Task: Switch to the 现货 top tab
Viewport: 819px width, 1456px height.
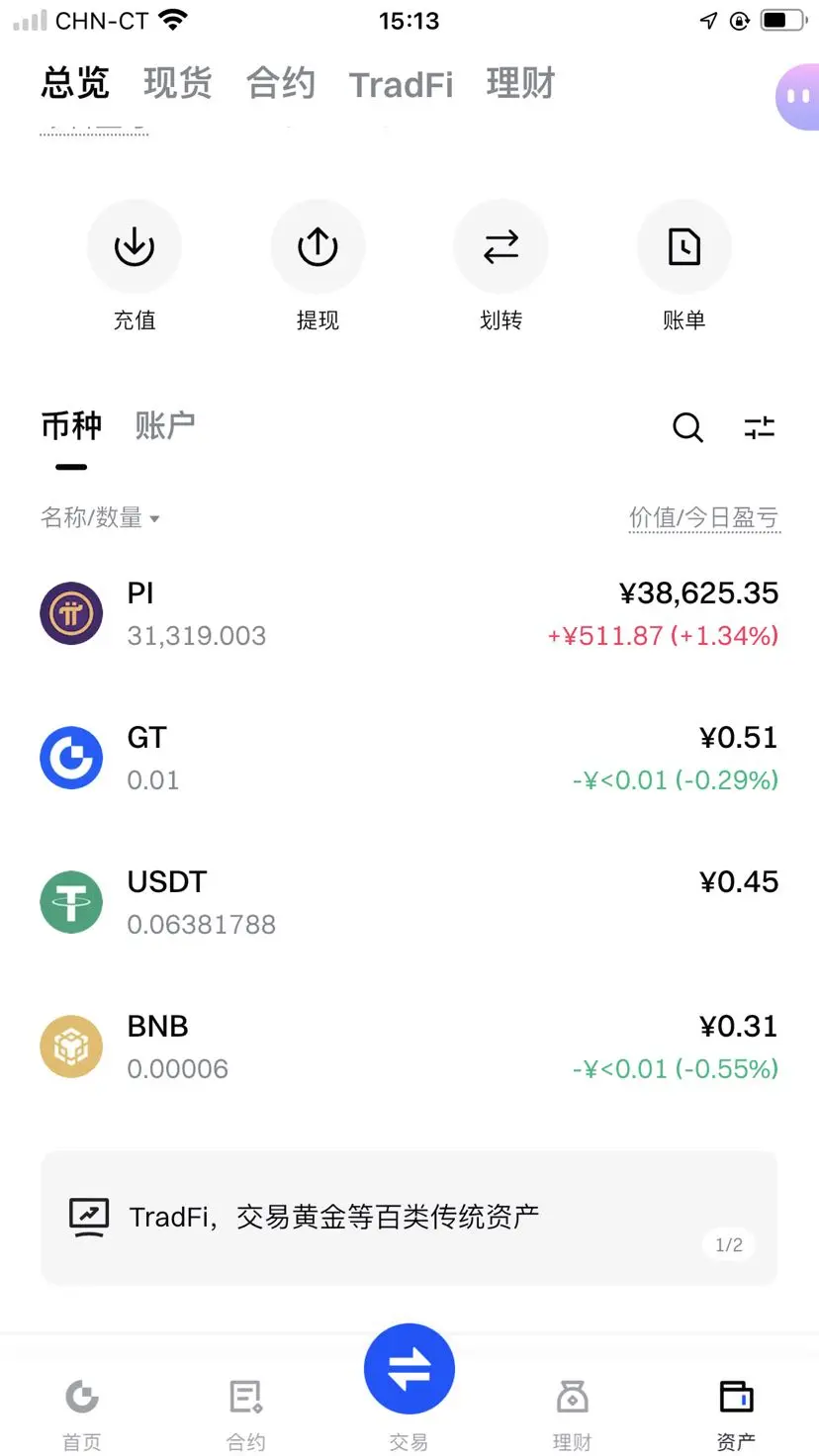Action: [x=177, y=84]
